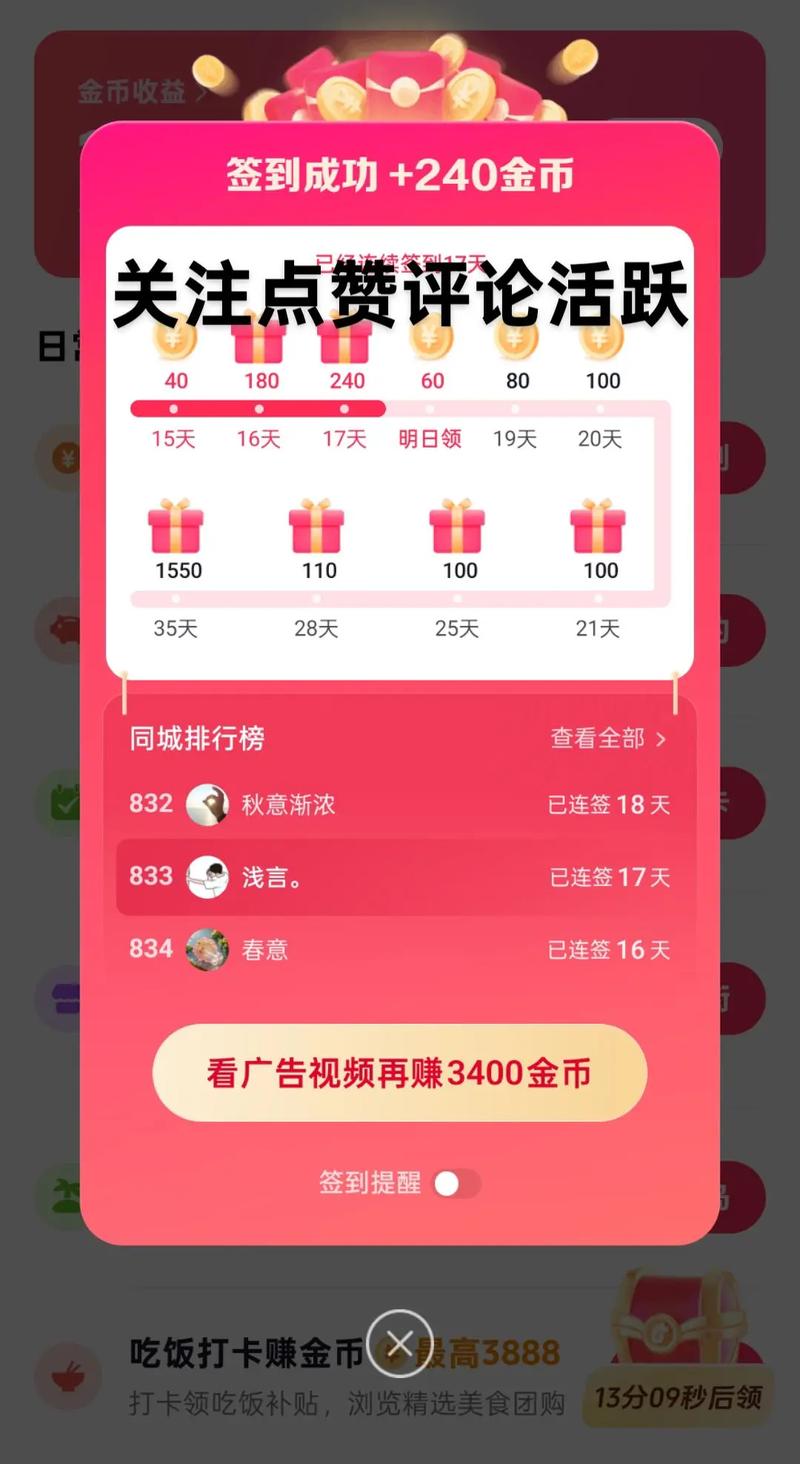Click the 看广告视频再赚3400金币 button
The width and height of the screenshot is (800, 1464).
[400, 1072]
